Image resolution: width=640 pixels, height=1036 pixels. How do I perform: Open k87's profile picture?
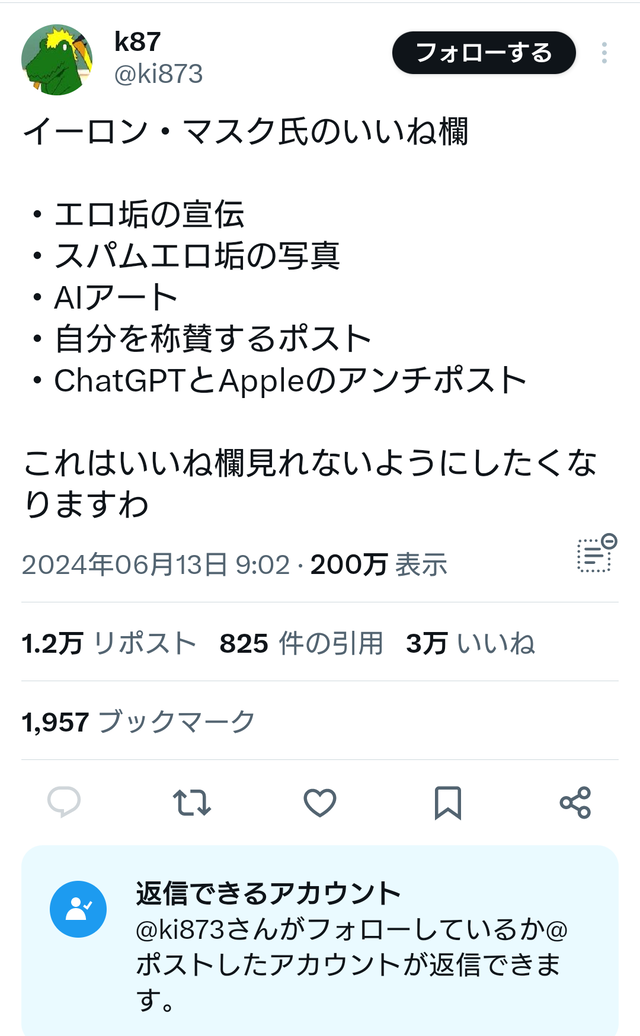(57, 59)
